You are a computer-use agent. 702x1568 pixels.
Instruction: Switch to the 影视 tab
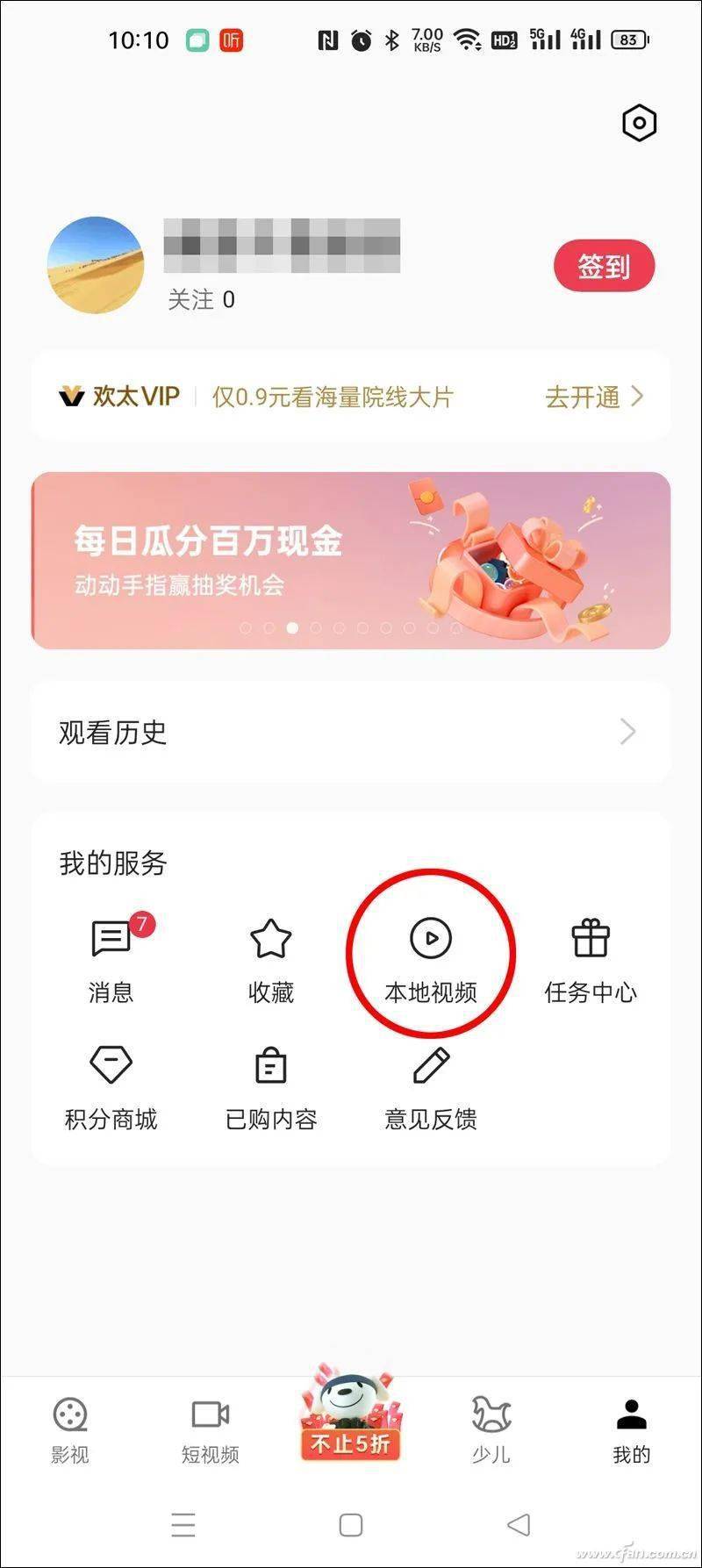(70, 1430)
